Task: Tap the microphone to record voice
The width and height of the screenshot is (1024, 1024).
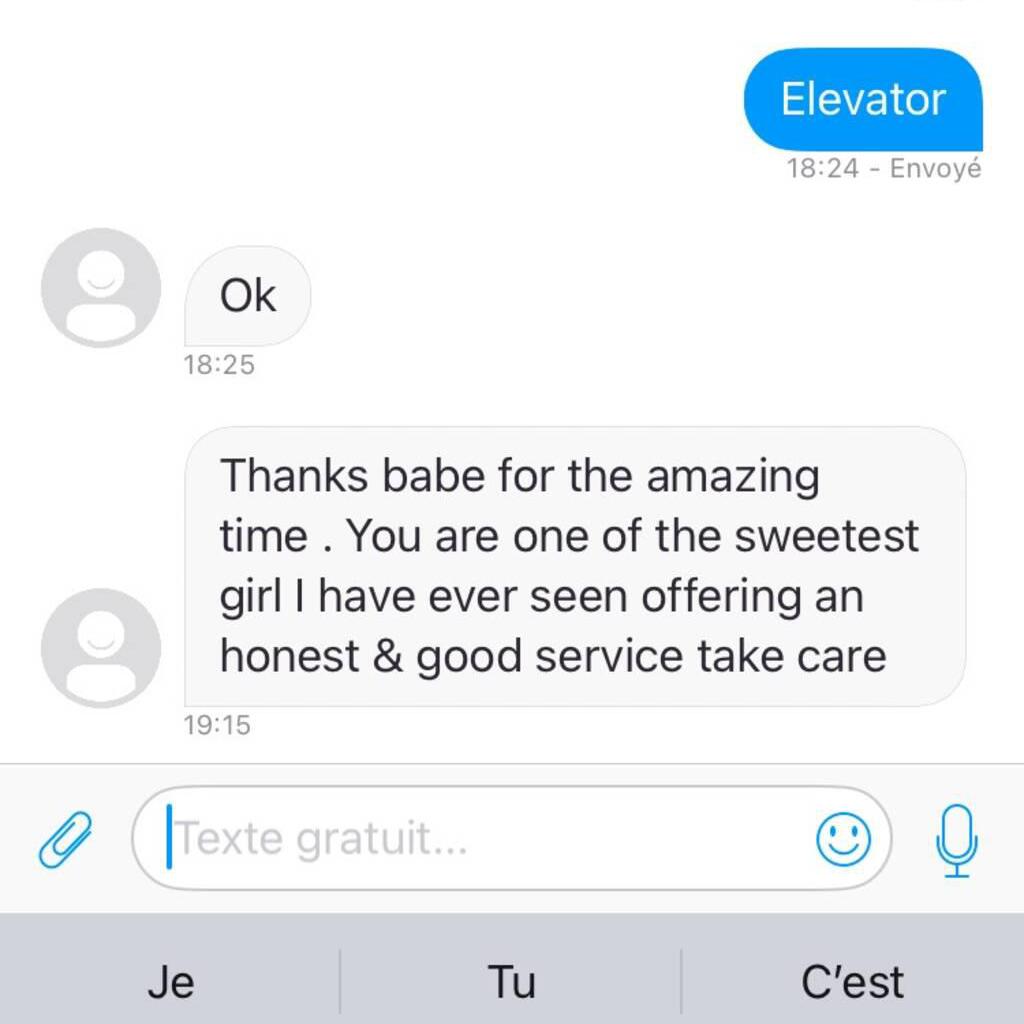Action: click(956, 839)
